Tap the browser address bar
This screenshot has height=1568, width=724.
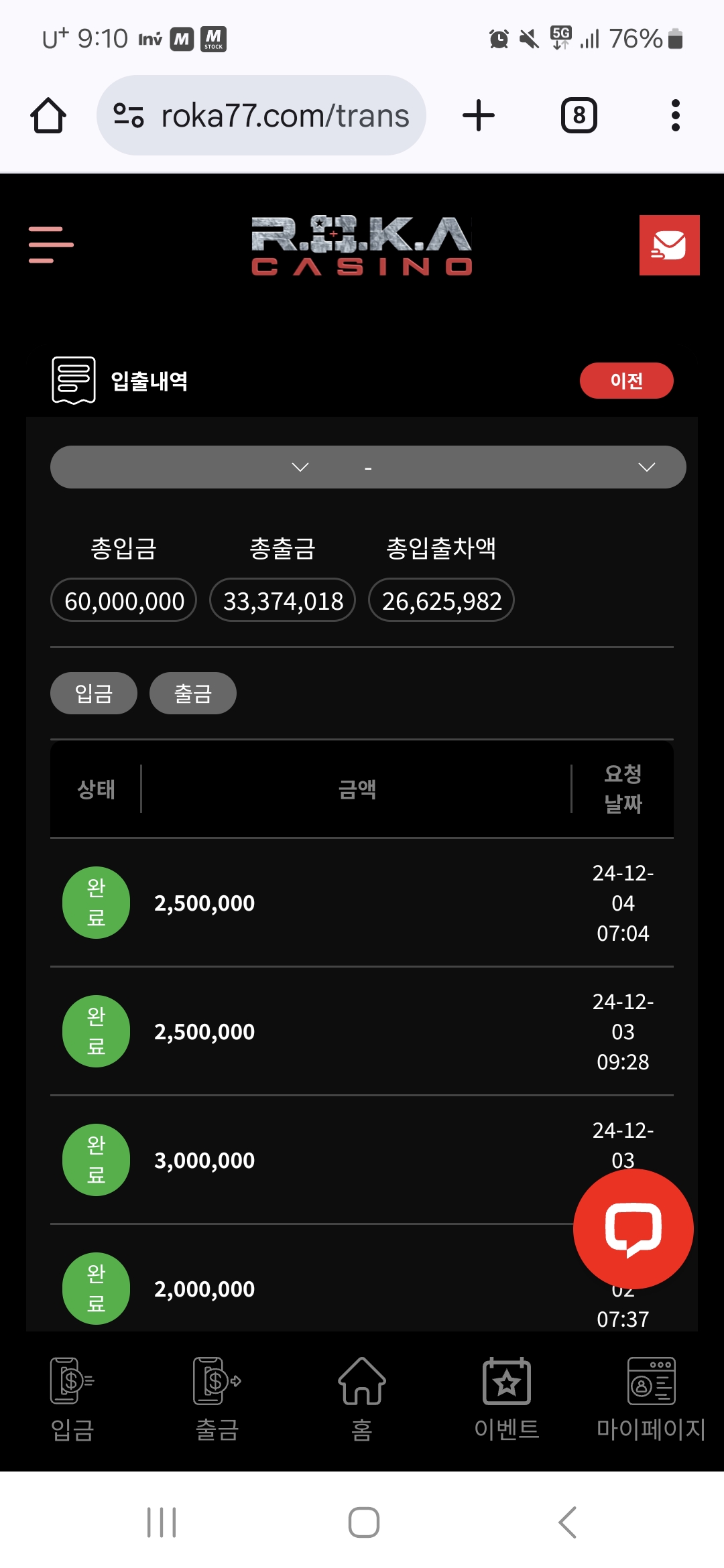(x=261, y=115)
